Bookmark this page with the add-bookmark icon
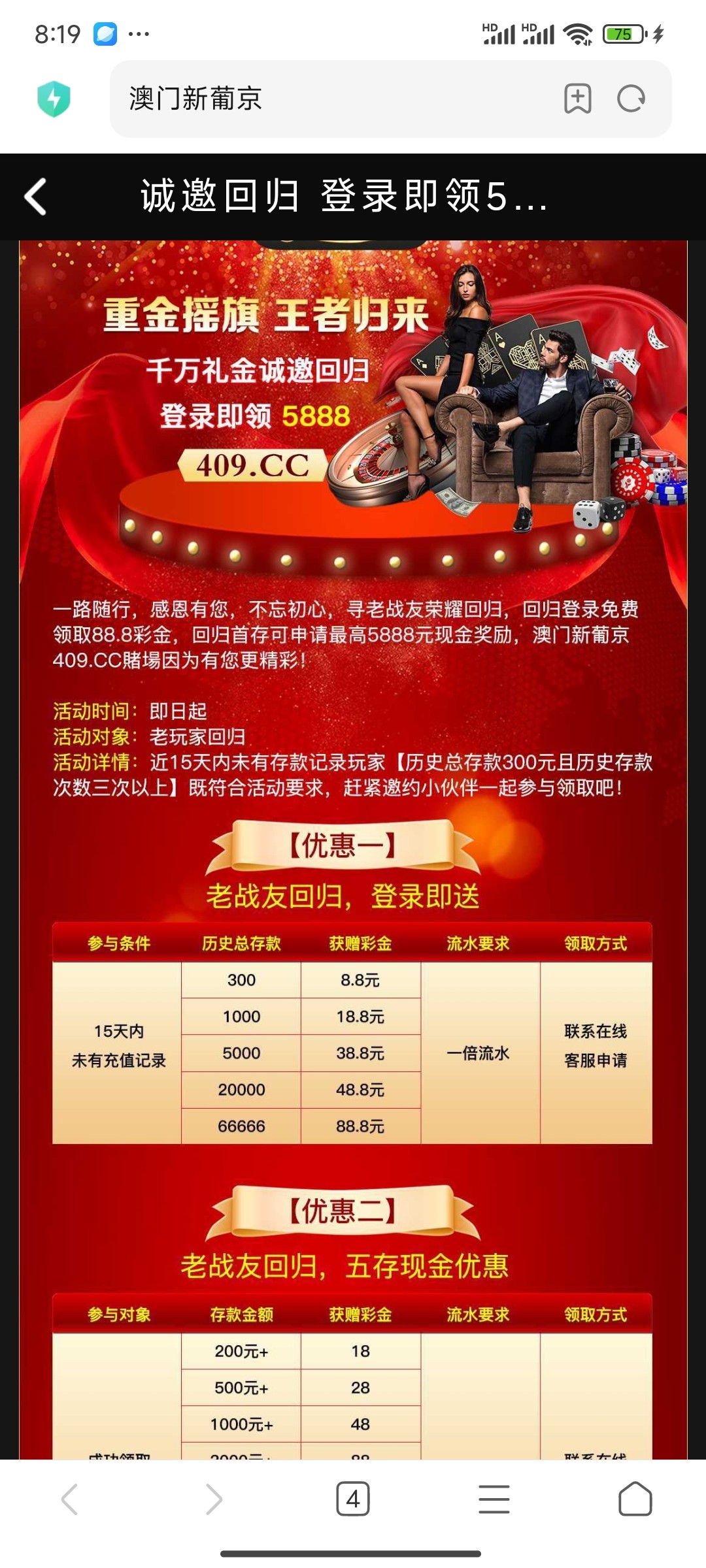Viewport: 706px width, 1568px height. 578,99
